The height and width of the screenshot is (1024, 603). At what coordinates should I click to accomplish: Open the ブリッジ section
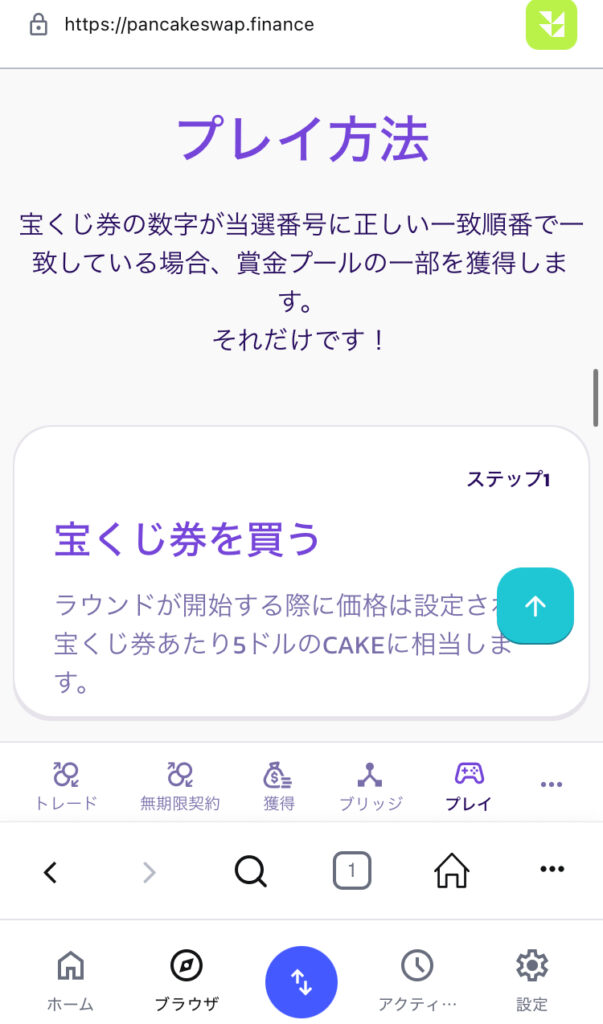click(370, 785)
